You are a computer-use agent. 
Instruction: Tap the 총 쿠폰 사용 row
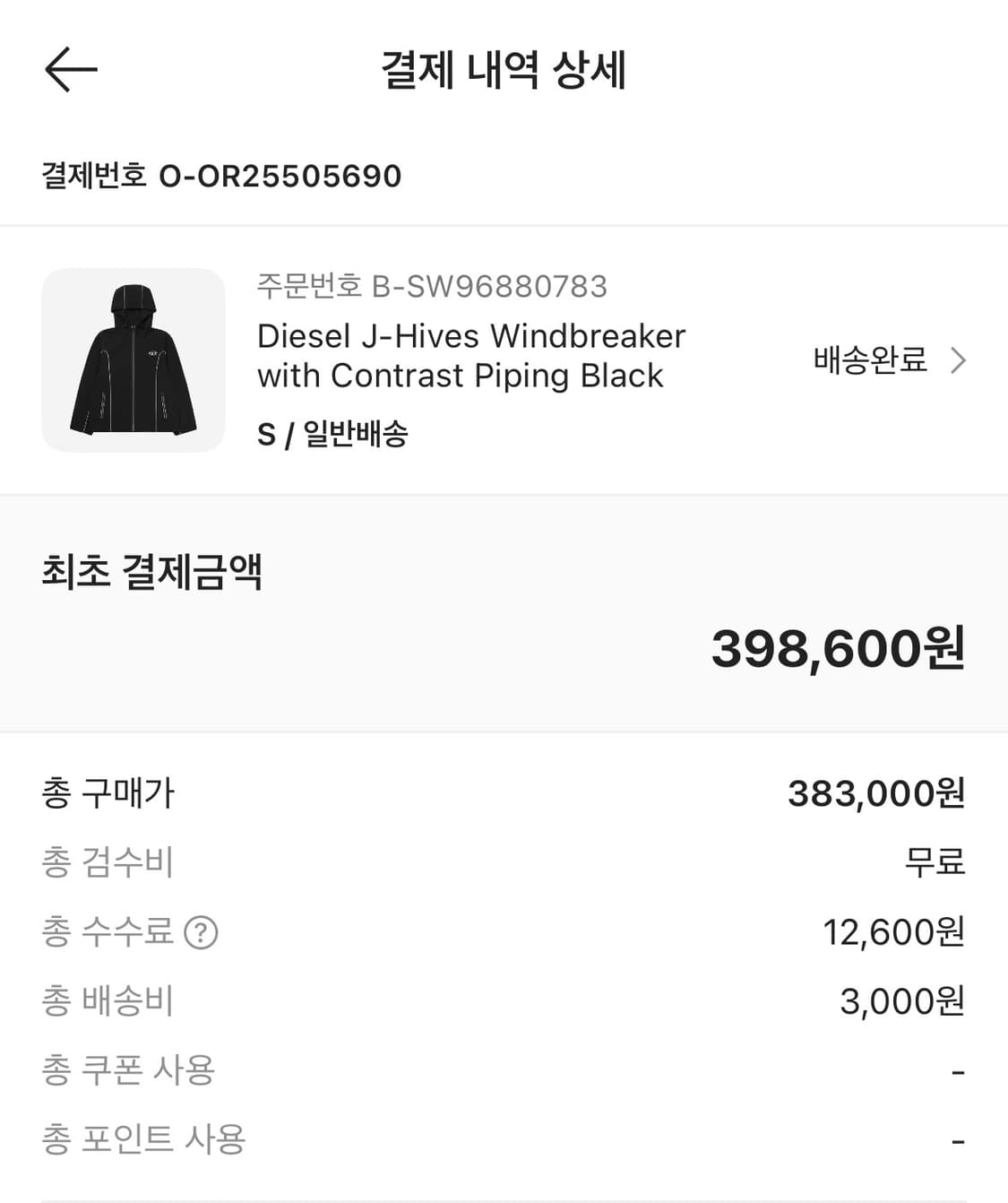click(x=128, y=1070)
